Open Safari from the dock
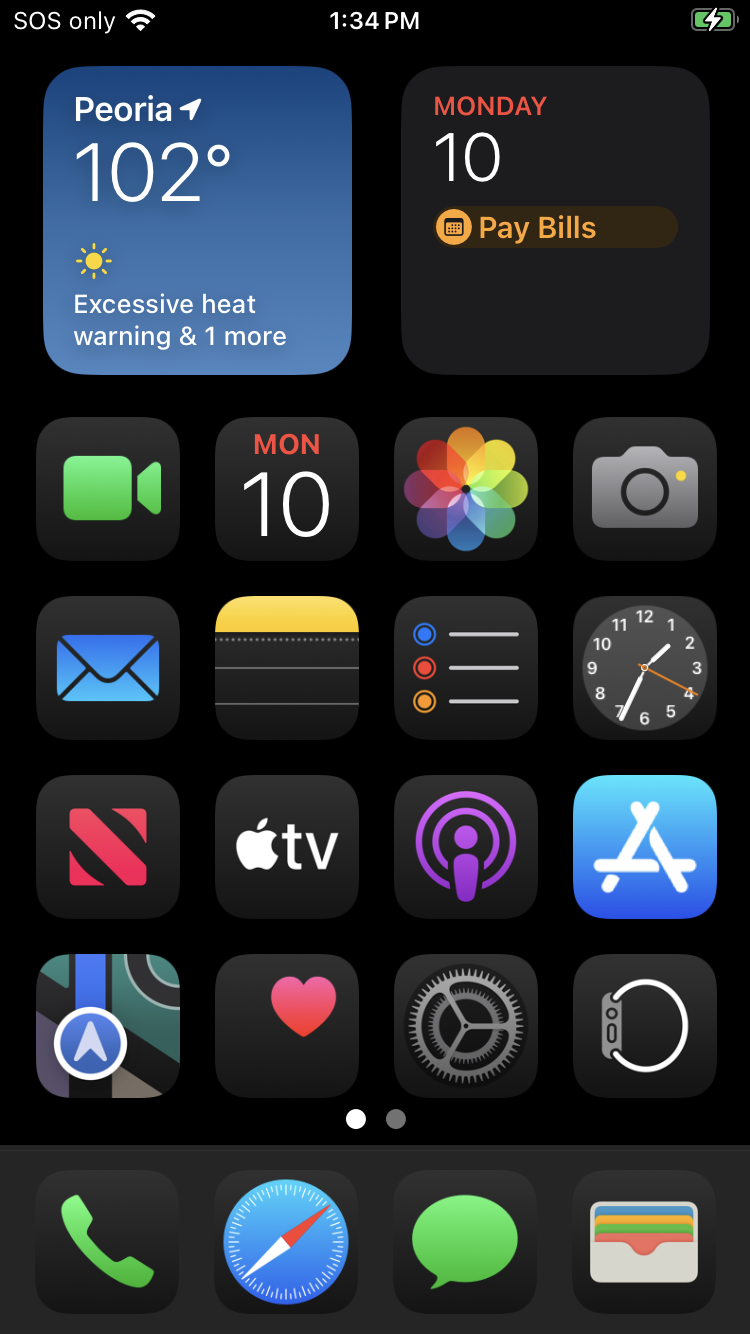750x1334 pixels. point(287,1241)
